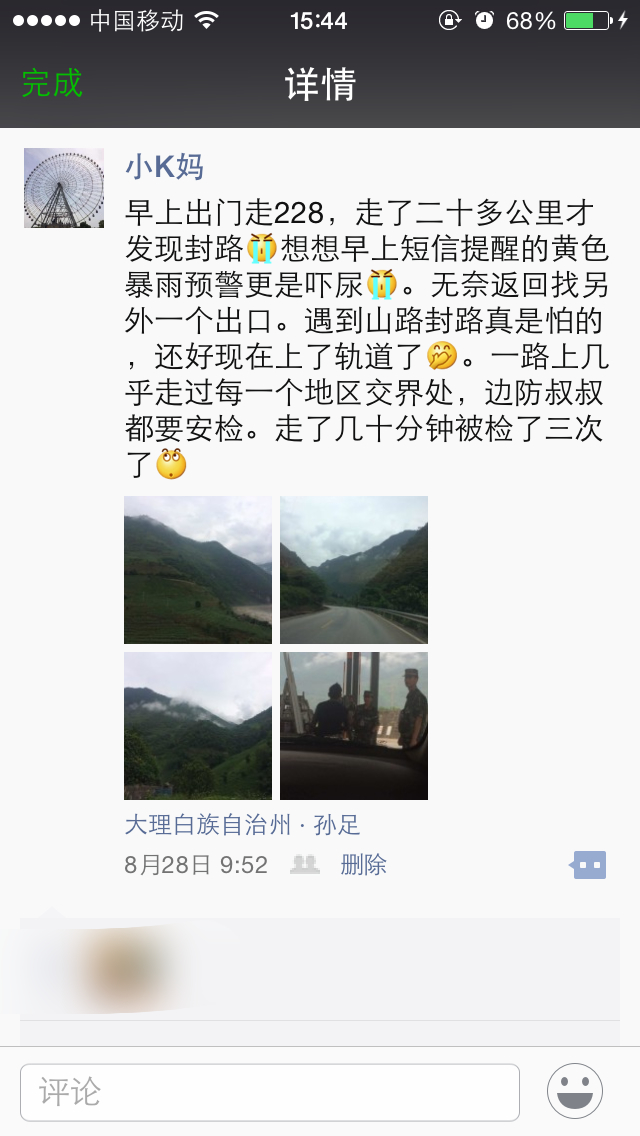Delete this post via 删除
This screenshot has height=1136, width=640.
coord(363,864)
